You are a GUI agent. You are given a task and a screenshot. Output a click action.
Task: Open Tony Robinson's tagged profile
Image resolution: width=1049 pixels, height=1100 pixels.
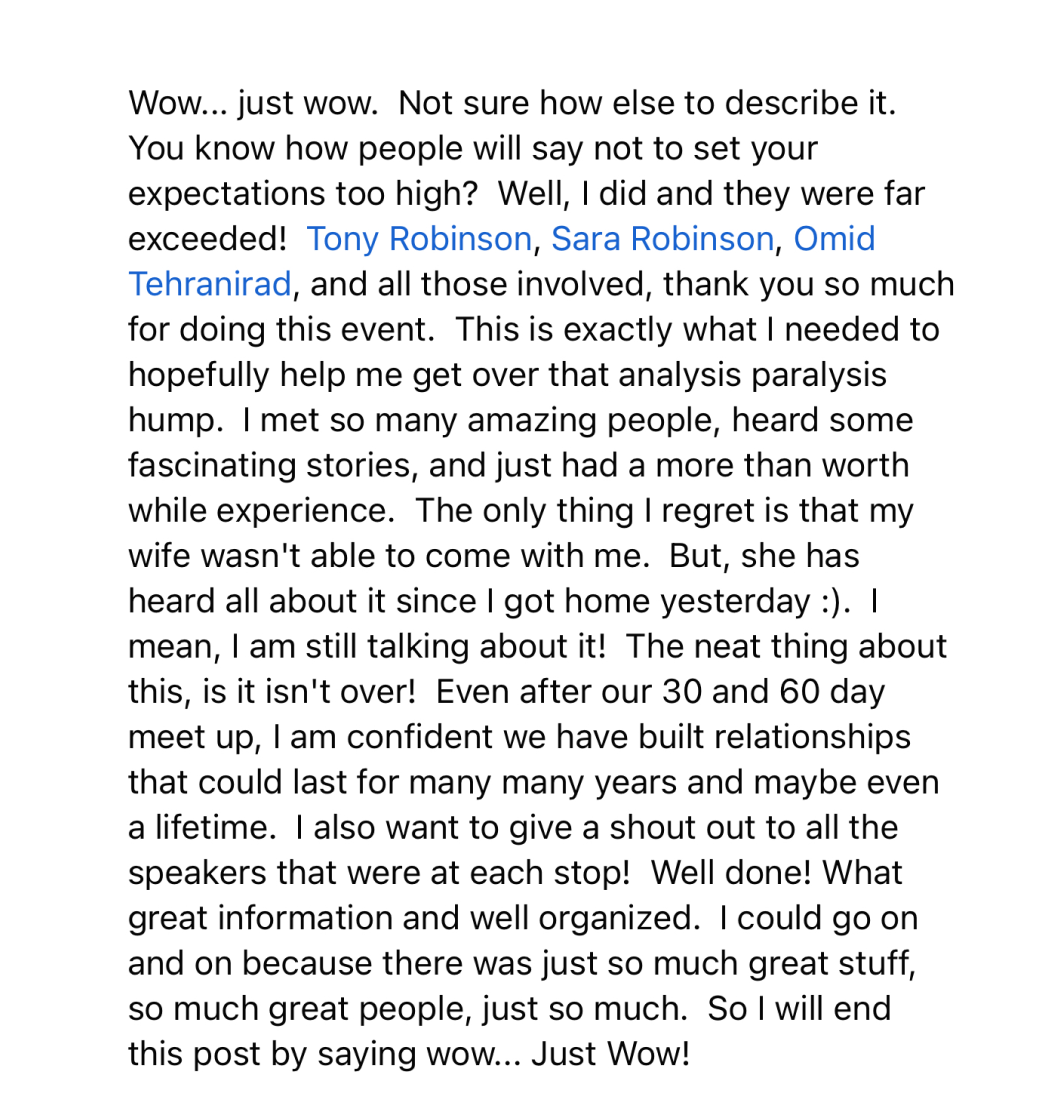tap(419, 239)
